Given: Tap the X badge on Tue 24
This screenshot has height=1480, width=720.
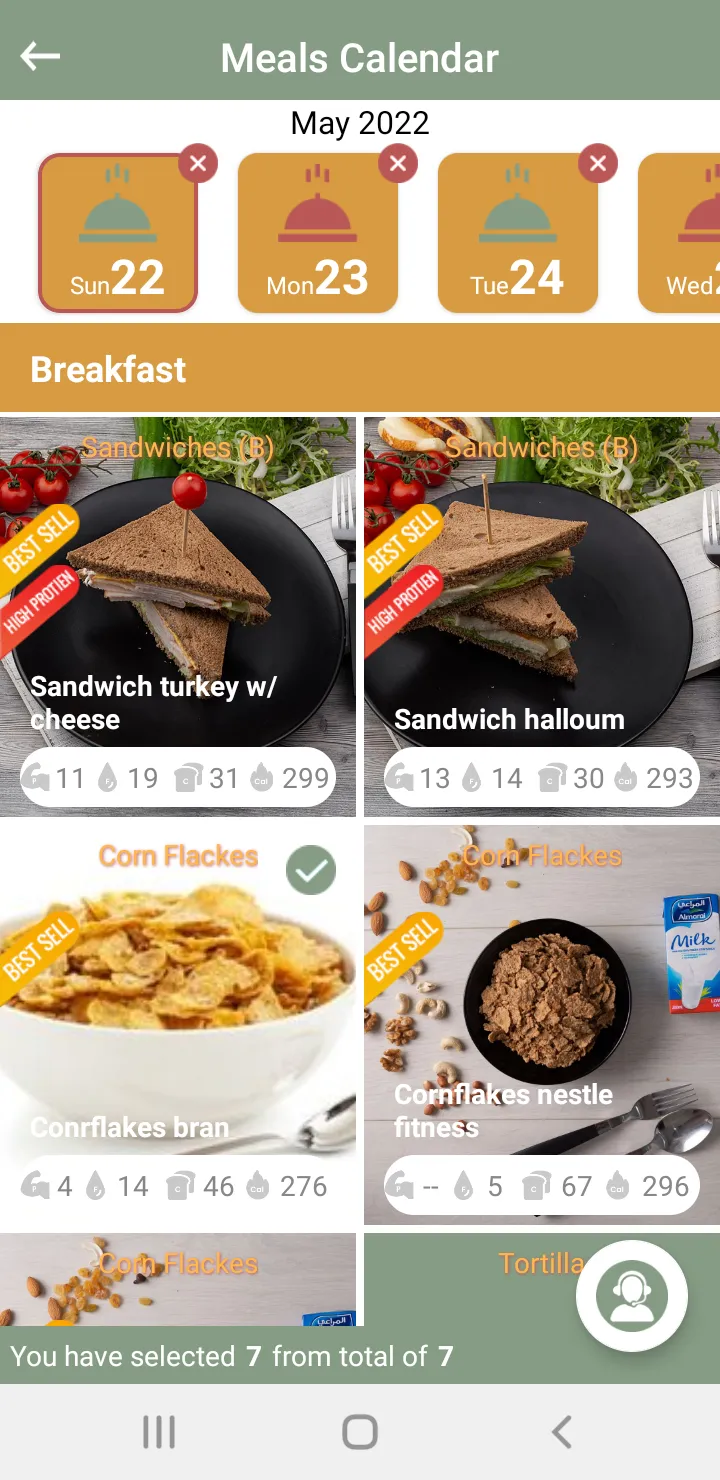Looking at the screenshot, I should (598, 163).
